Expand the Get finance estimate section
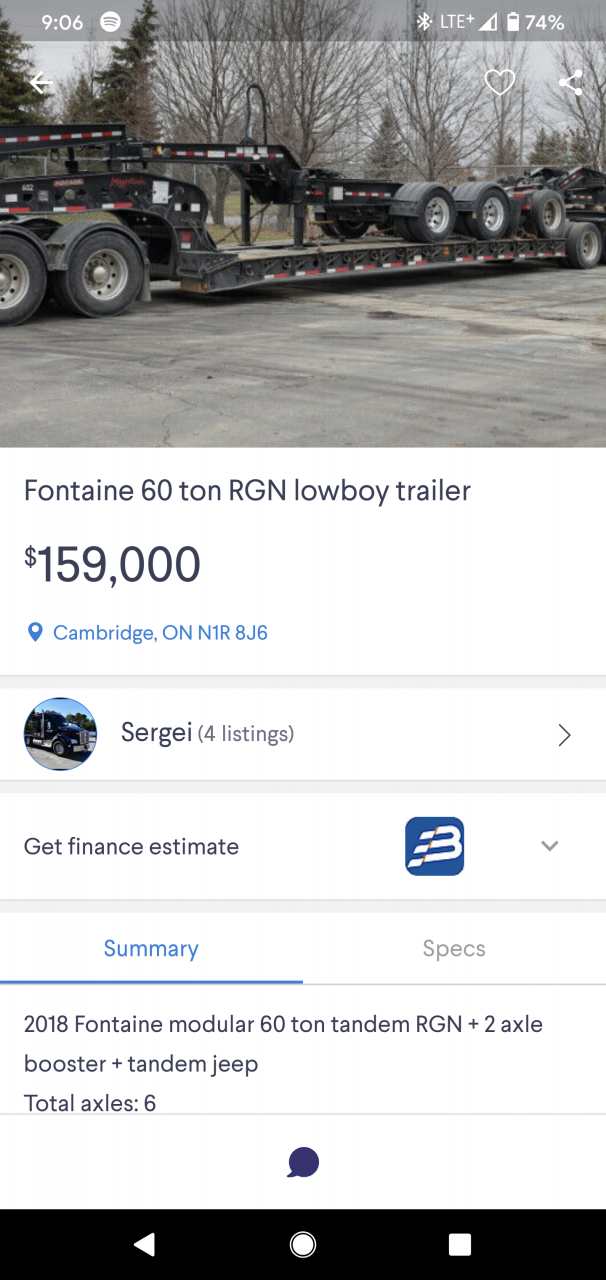The height and width of the screenshot is (1280, 606). pos(549,846)
